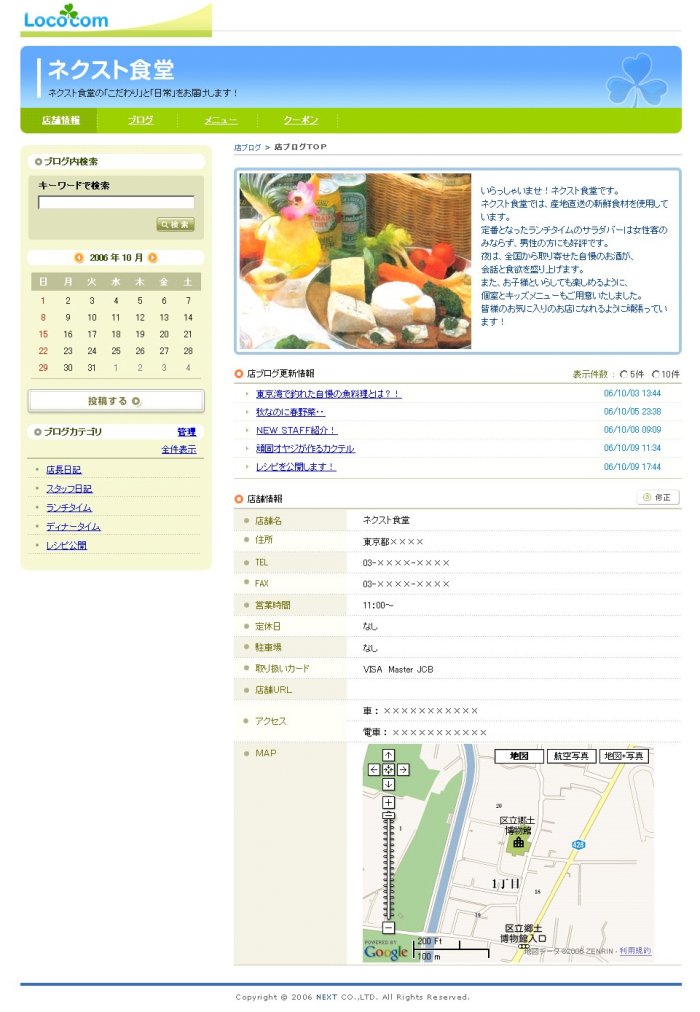Open the 管理 category management link
This screenshot has width=700, height=1012.
click(186, 432)
